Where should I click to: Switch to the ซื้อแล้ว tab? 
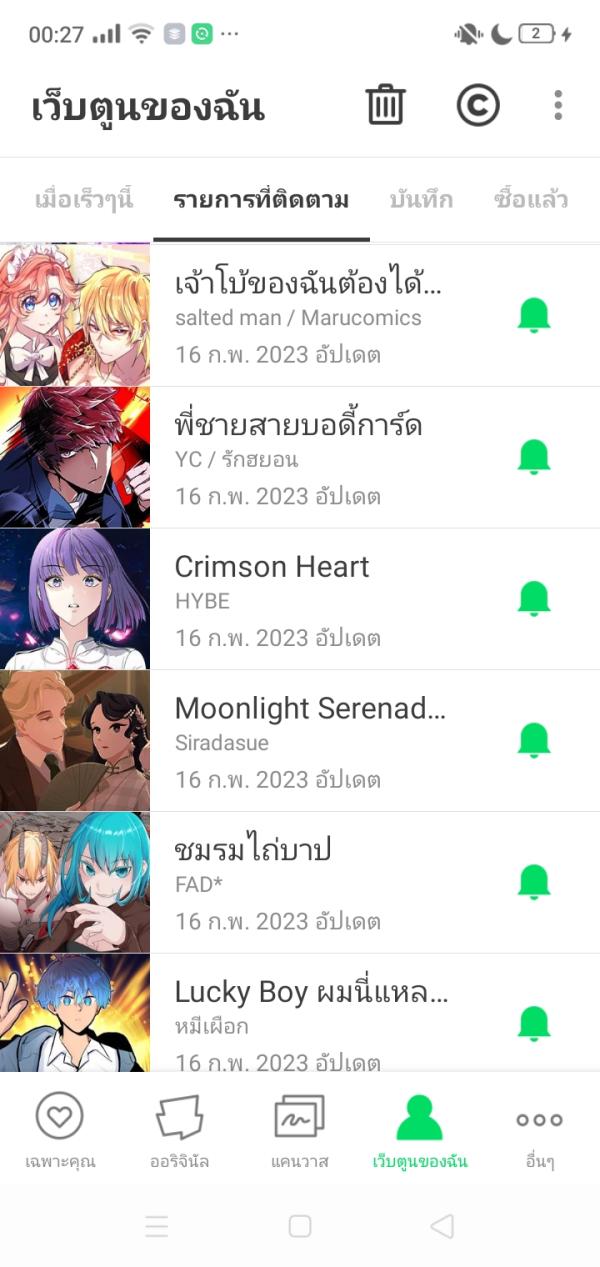531,199
